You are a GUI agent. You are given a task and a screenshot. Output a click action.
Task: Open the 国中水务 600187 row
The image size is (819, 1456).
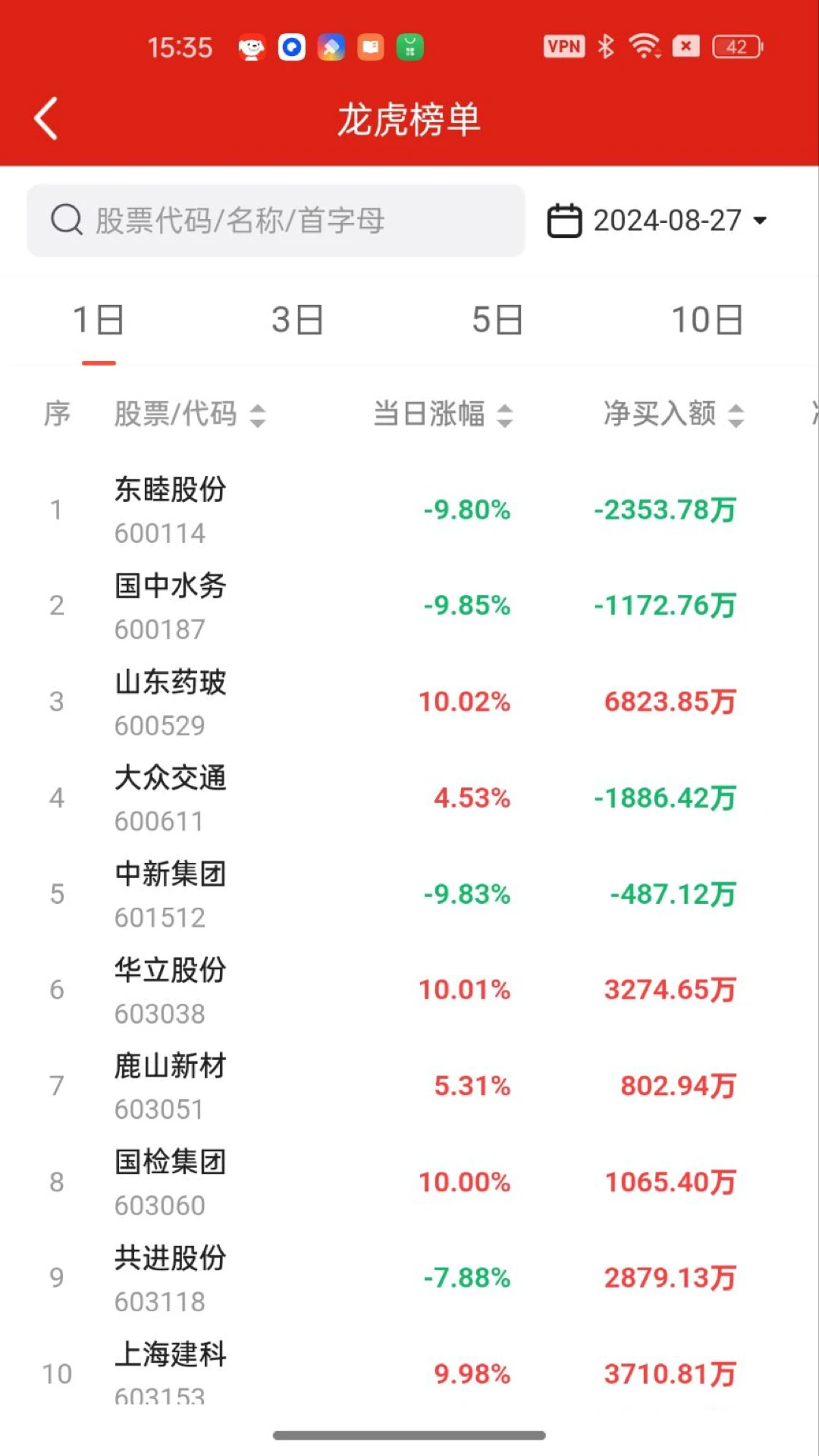point(409,606)
